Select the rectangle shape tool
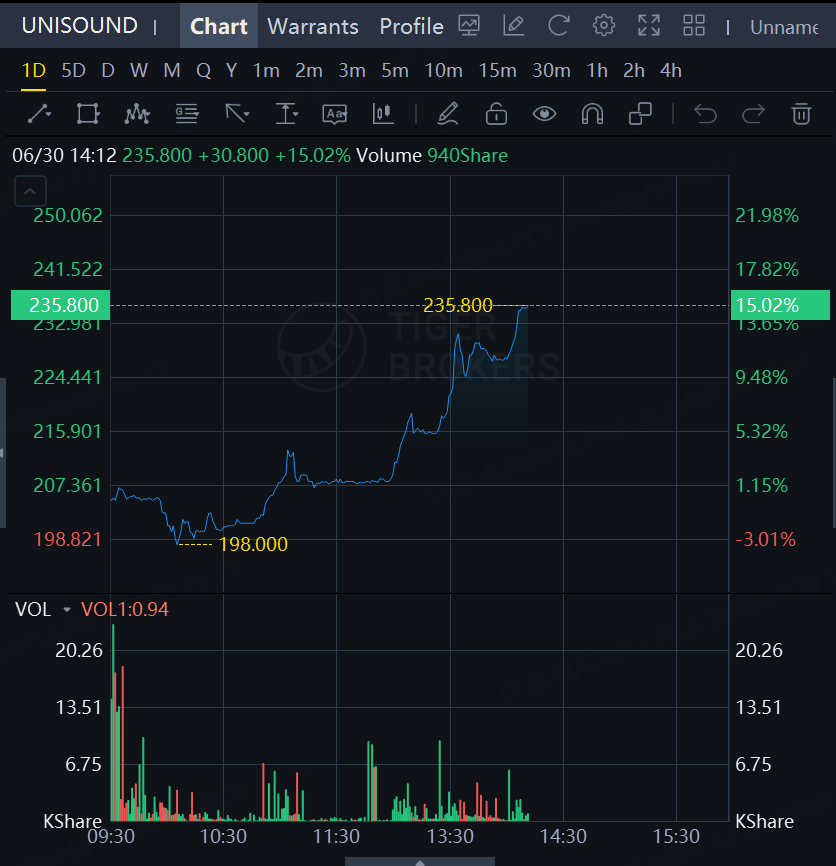836x866 pixels. tap(88, 114)
